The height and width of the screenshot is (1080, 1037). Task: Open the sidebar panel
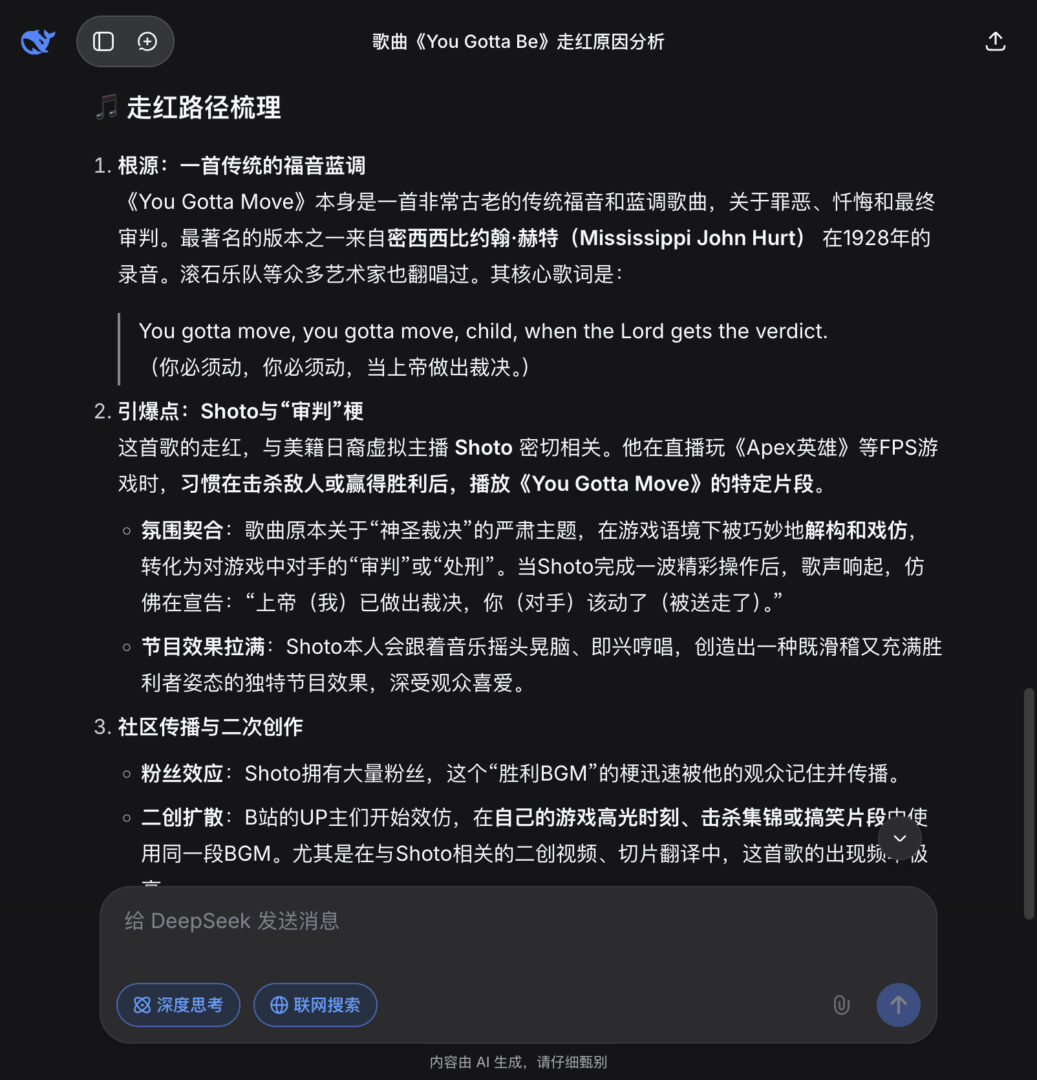pos(104,41)
